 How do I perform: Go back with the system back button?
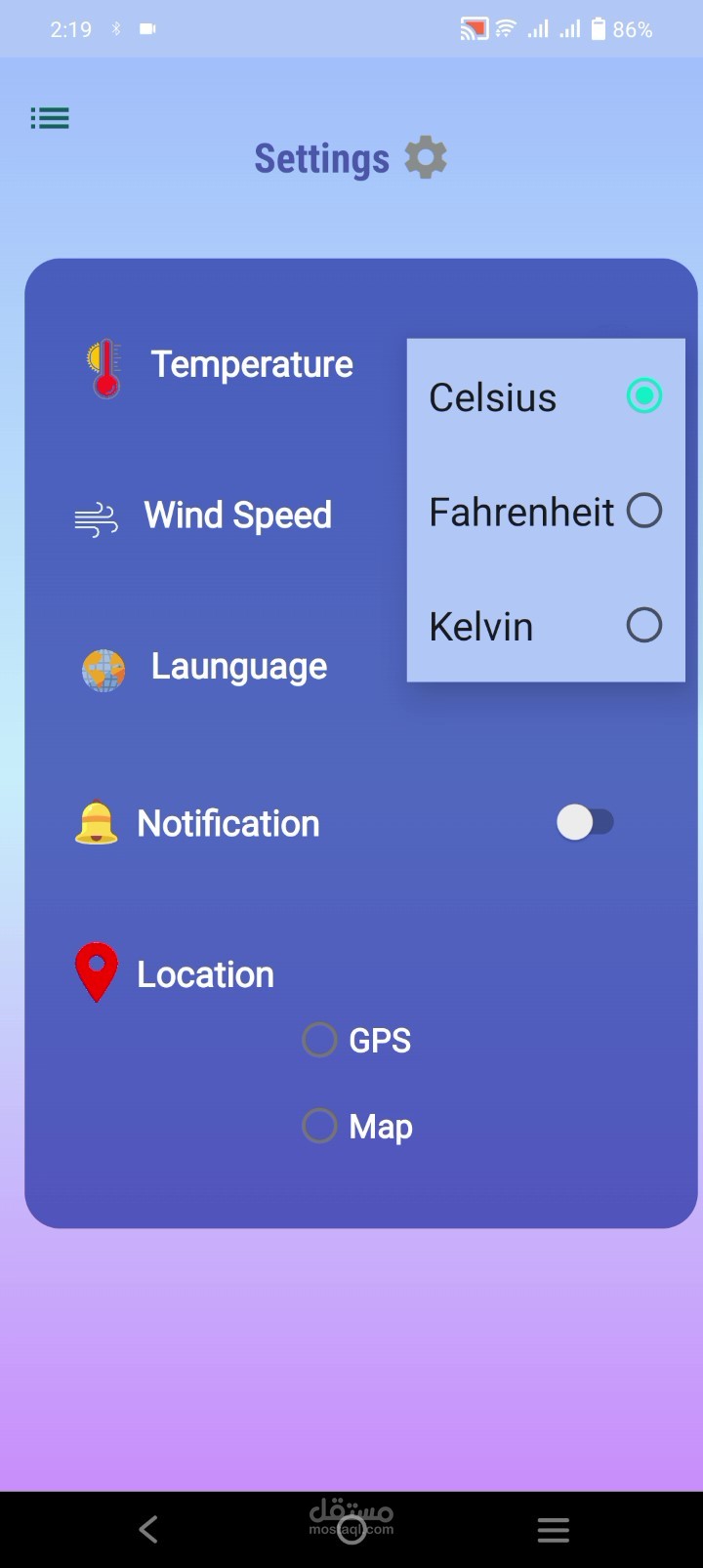(x=148, y=1529)
